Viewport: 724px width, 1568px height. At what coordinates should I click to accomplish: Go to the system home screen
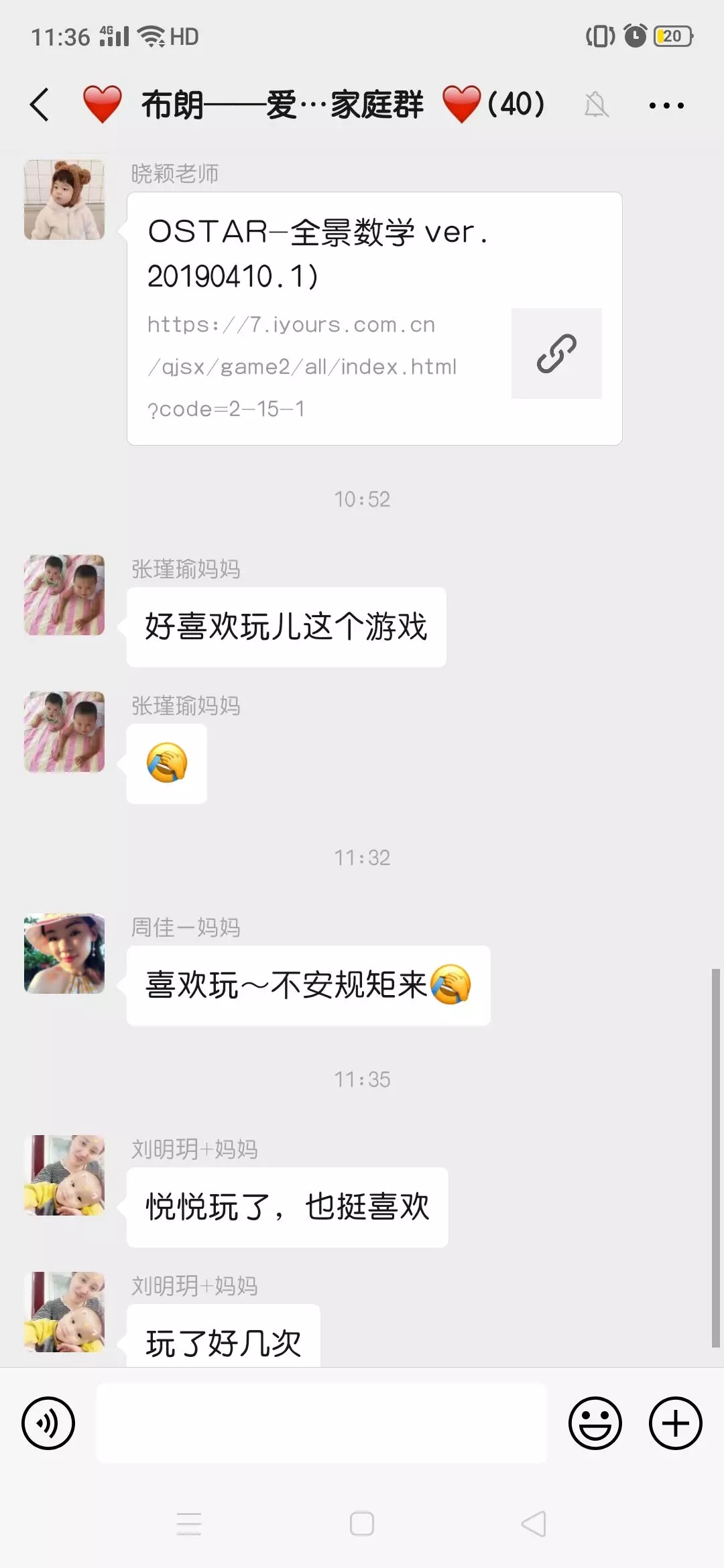pos(362,1524)
